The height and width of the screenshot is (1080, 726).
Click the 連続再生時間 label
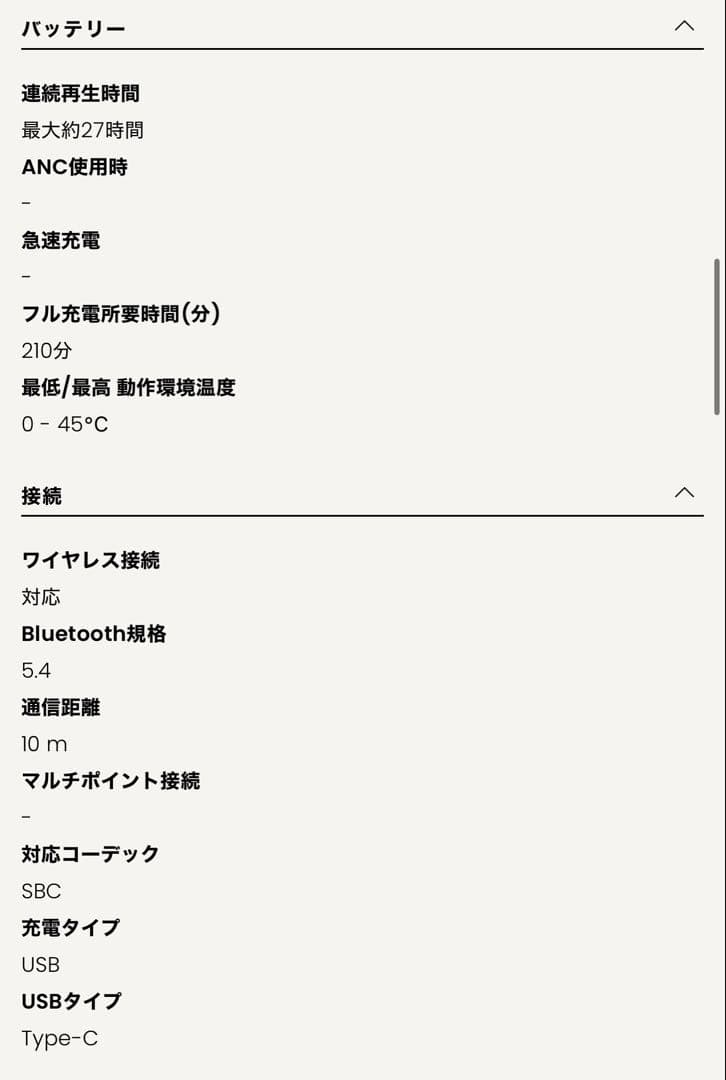(80, 93)
